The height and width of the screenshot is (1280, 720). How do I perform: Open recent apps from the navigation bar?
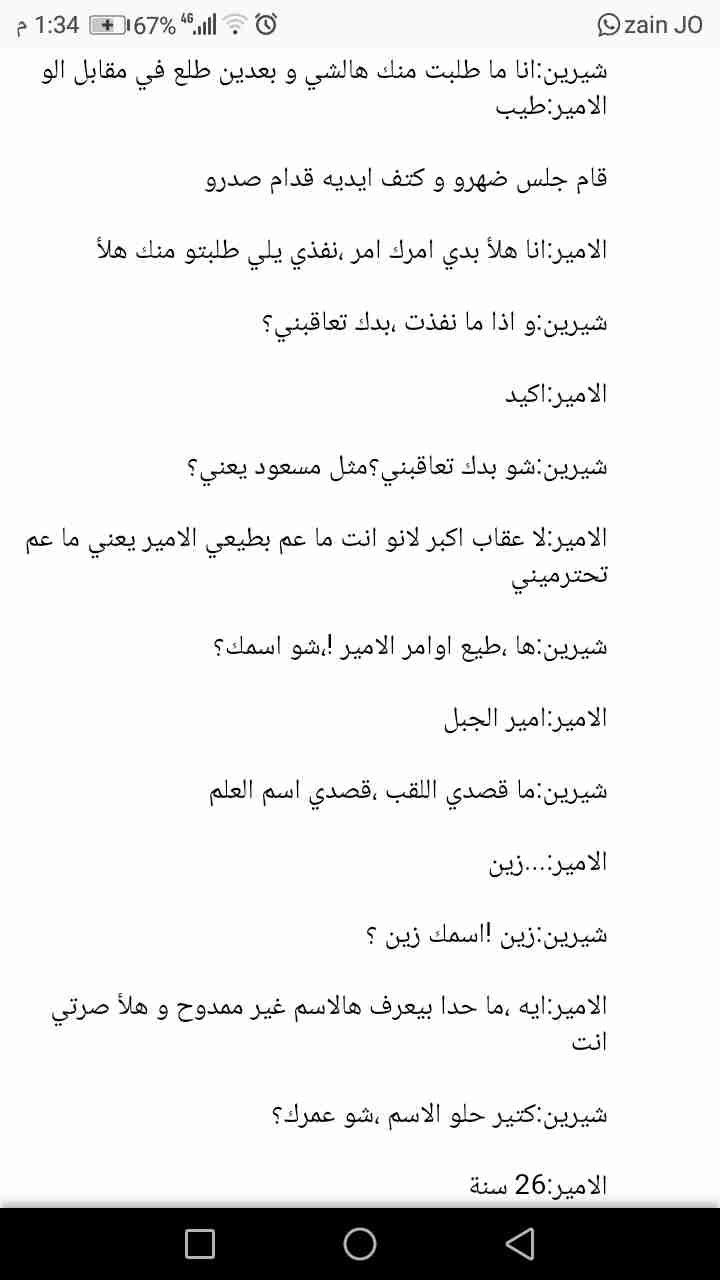pyautogui.click(x=200, y=1243)
